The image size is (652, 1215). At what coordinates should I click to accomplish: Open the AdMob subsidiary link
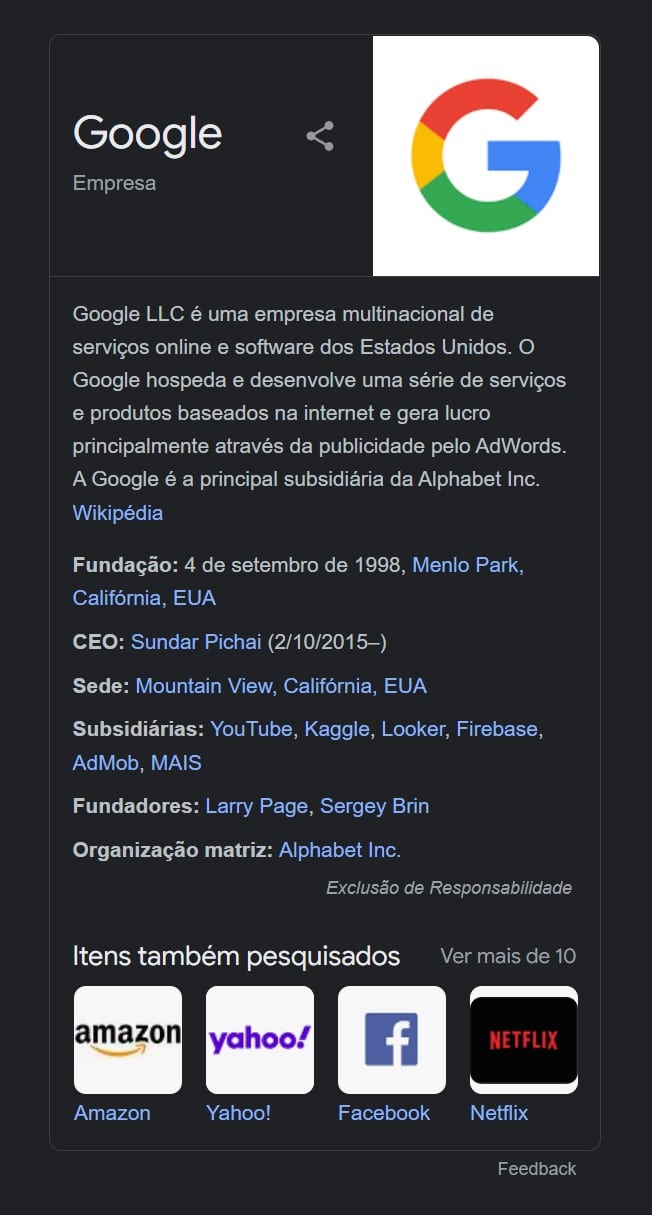(x=106, y=763)
